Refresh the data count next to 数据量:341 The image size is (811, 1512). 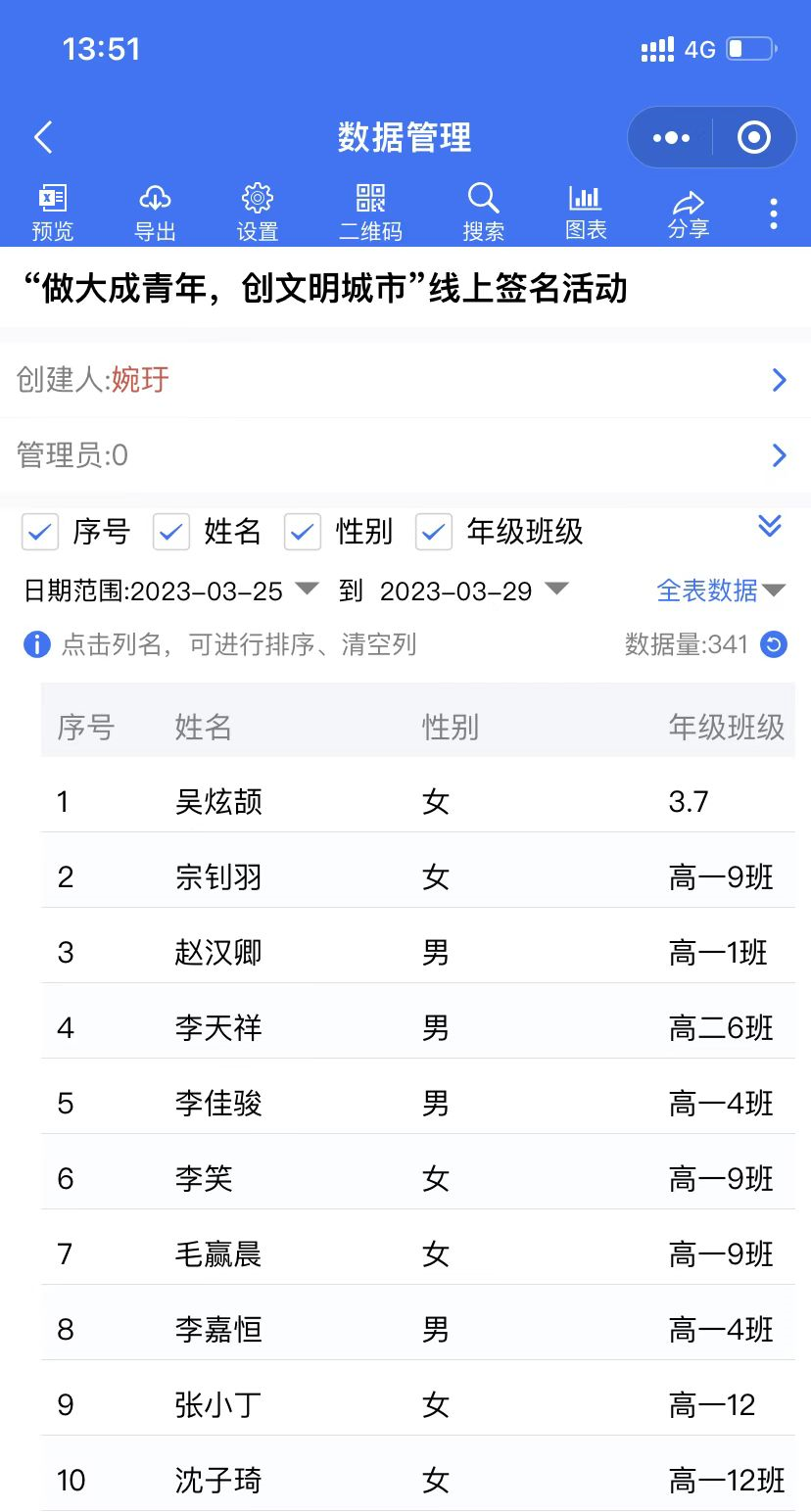[774, 644]
